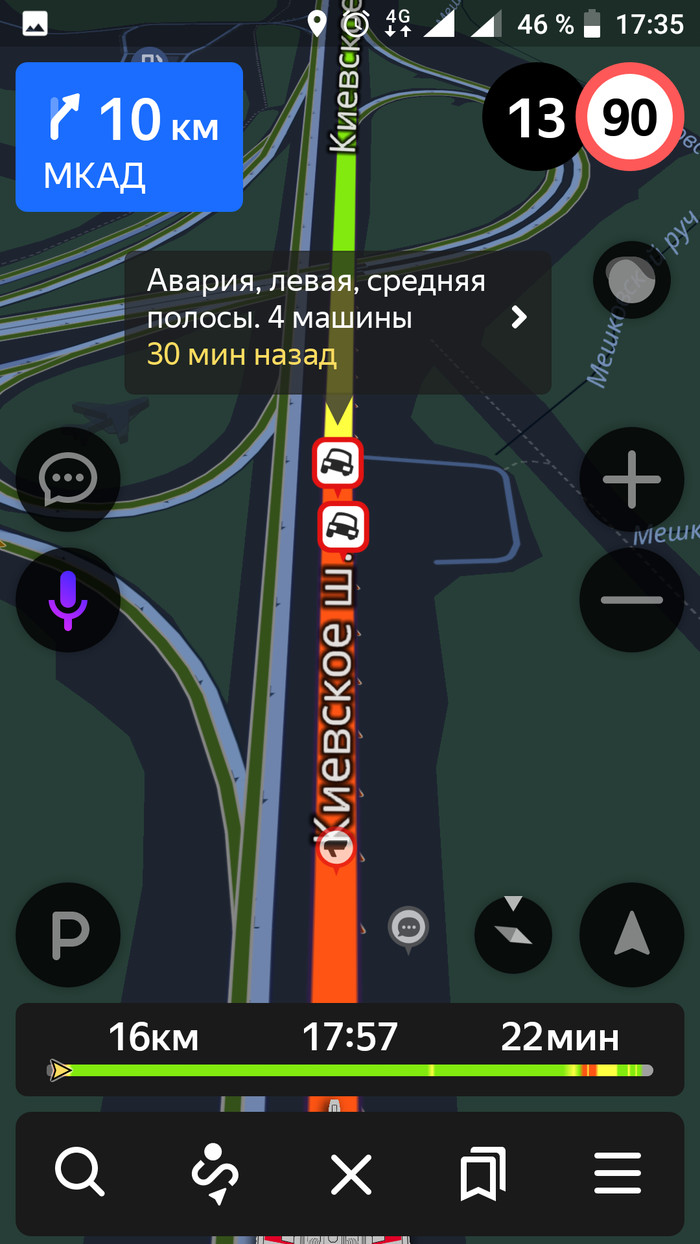Show parking with the P button
The width and height of the screenshot is (700, 1244).
67,935
